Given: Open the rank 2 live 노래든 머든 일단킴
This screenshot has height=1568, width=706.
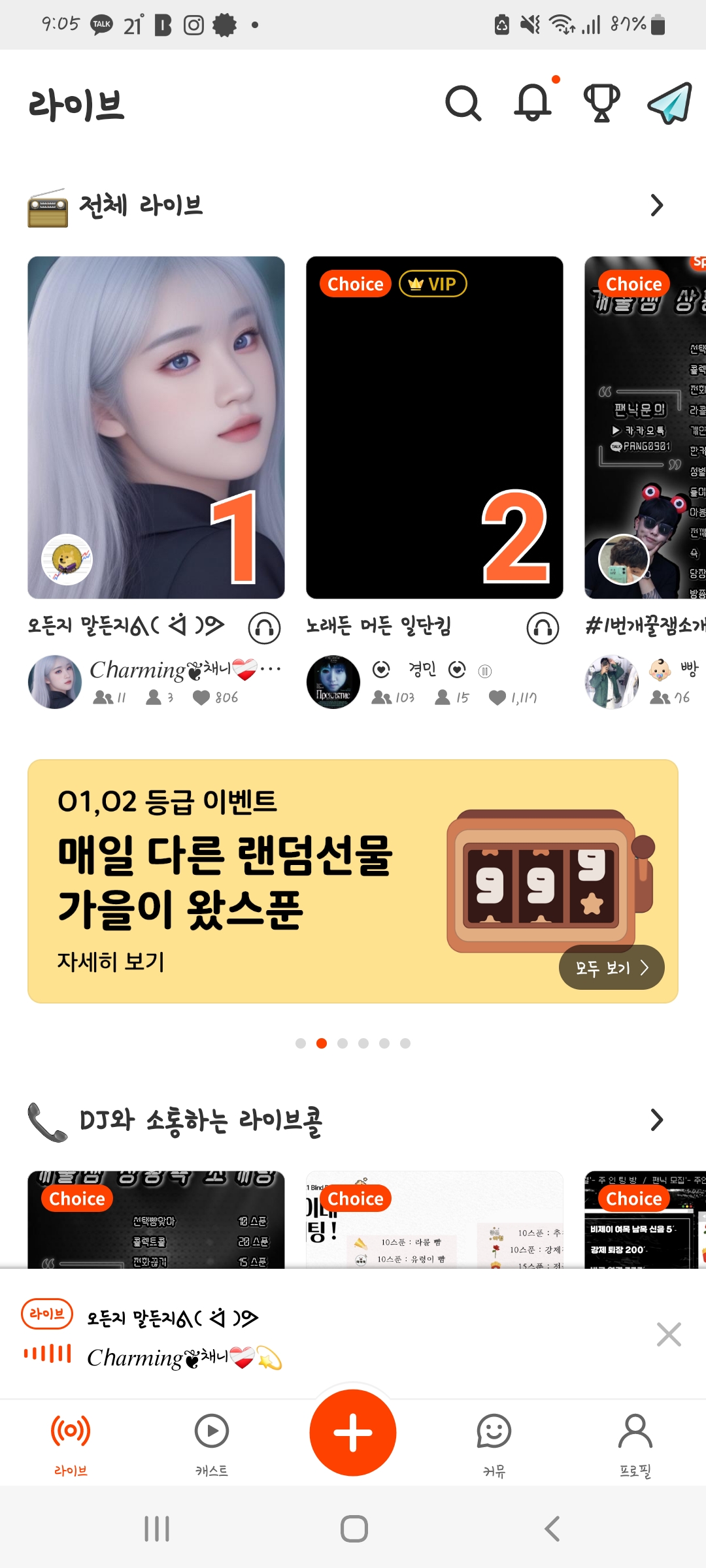Looking at the screenshot, I should tap(434, 427).
